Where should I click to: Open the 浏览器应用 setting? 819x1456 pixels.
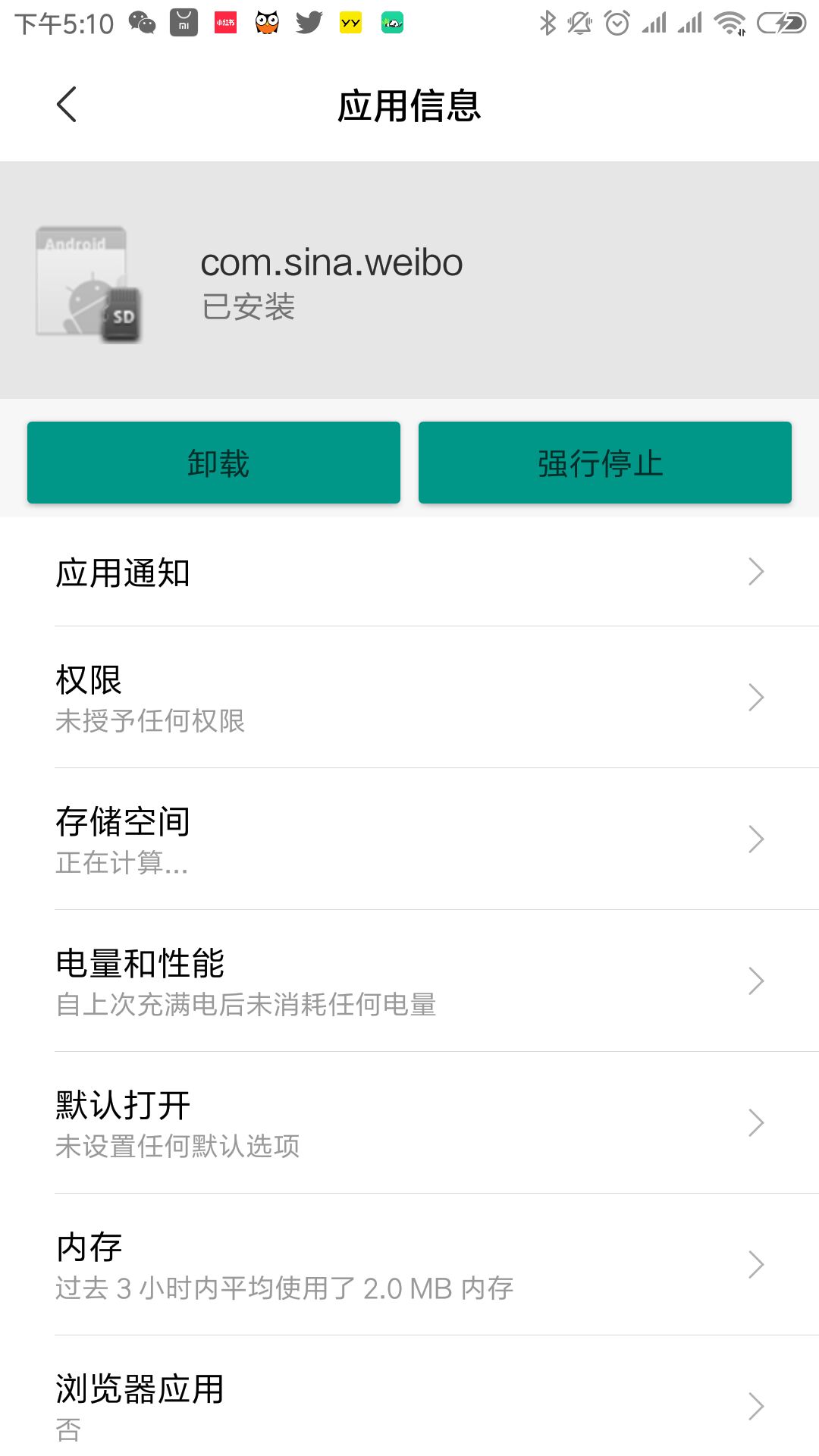409,1404
